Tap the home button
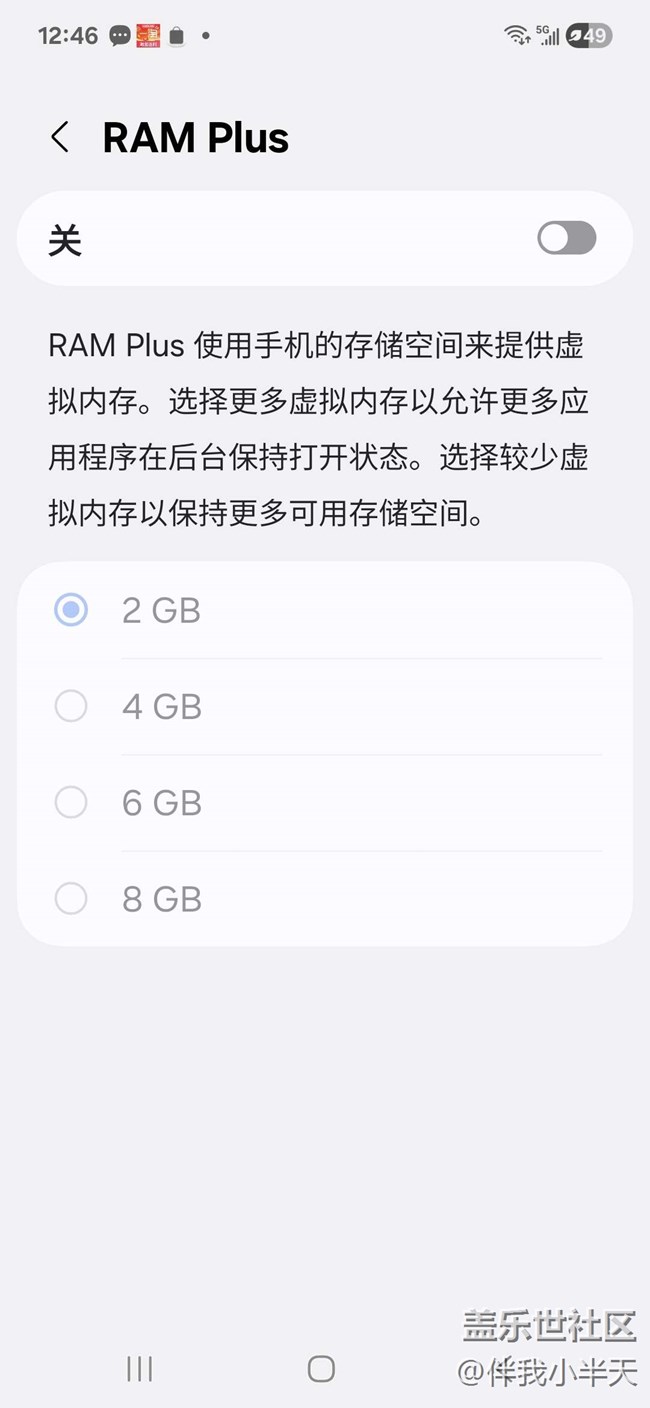The image size is (650, 1408). pyautogui.click(x=321, y=1369)
